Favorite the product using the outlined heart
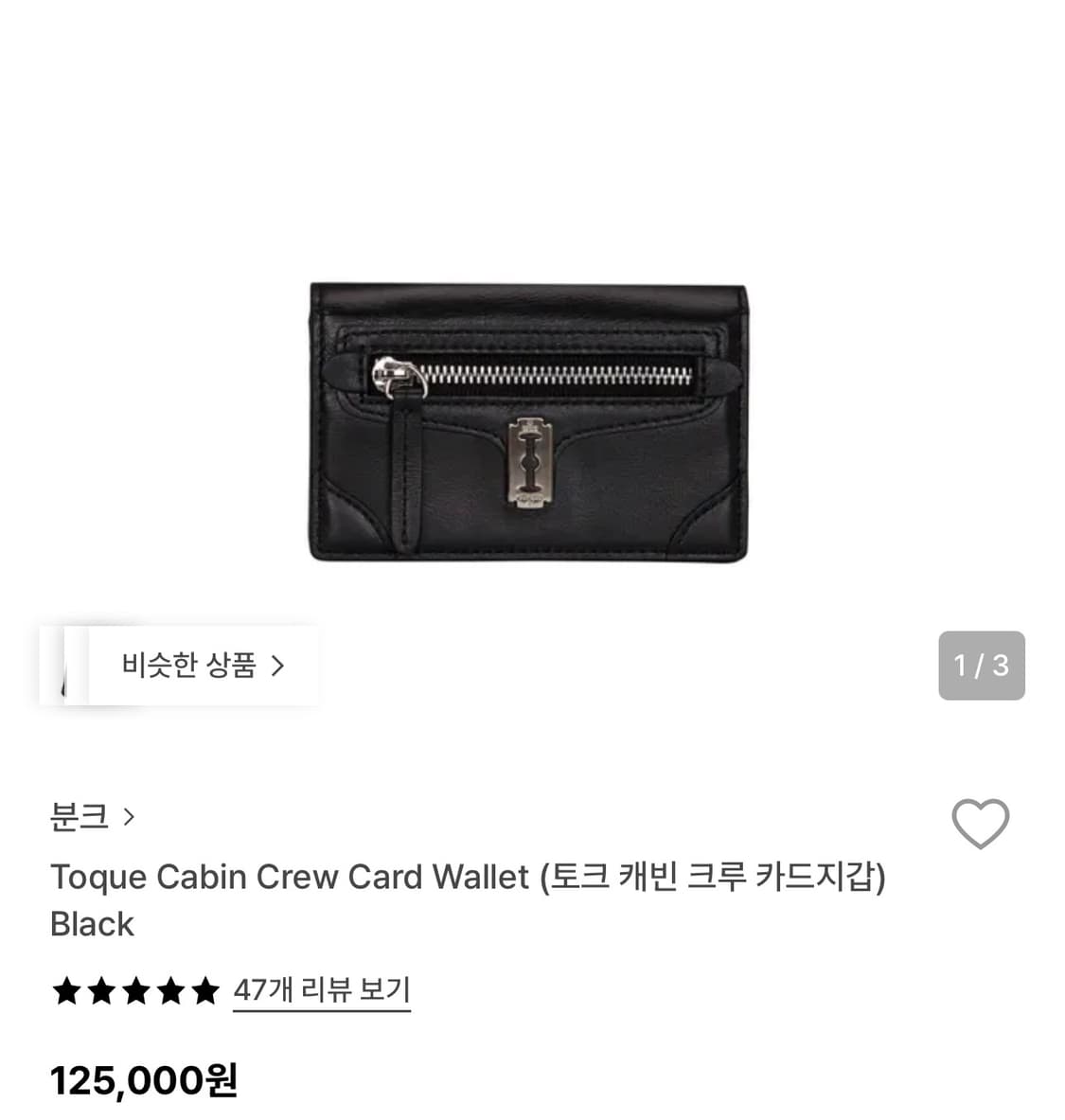This screenshot has width=1065, height=1120. click(981, 823)
